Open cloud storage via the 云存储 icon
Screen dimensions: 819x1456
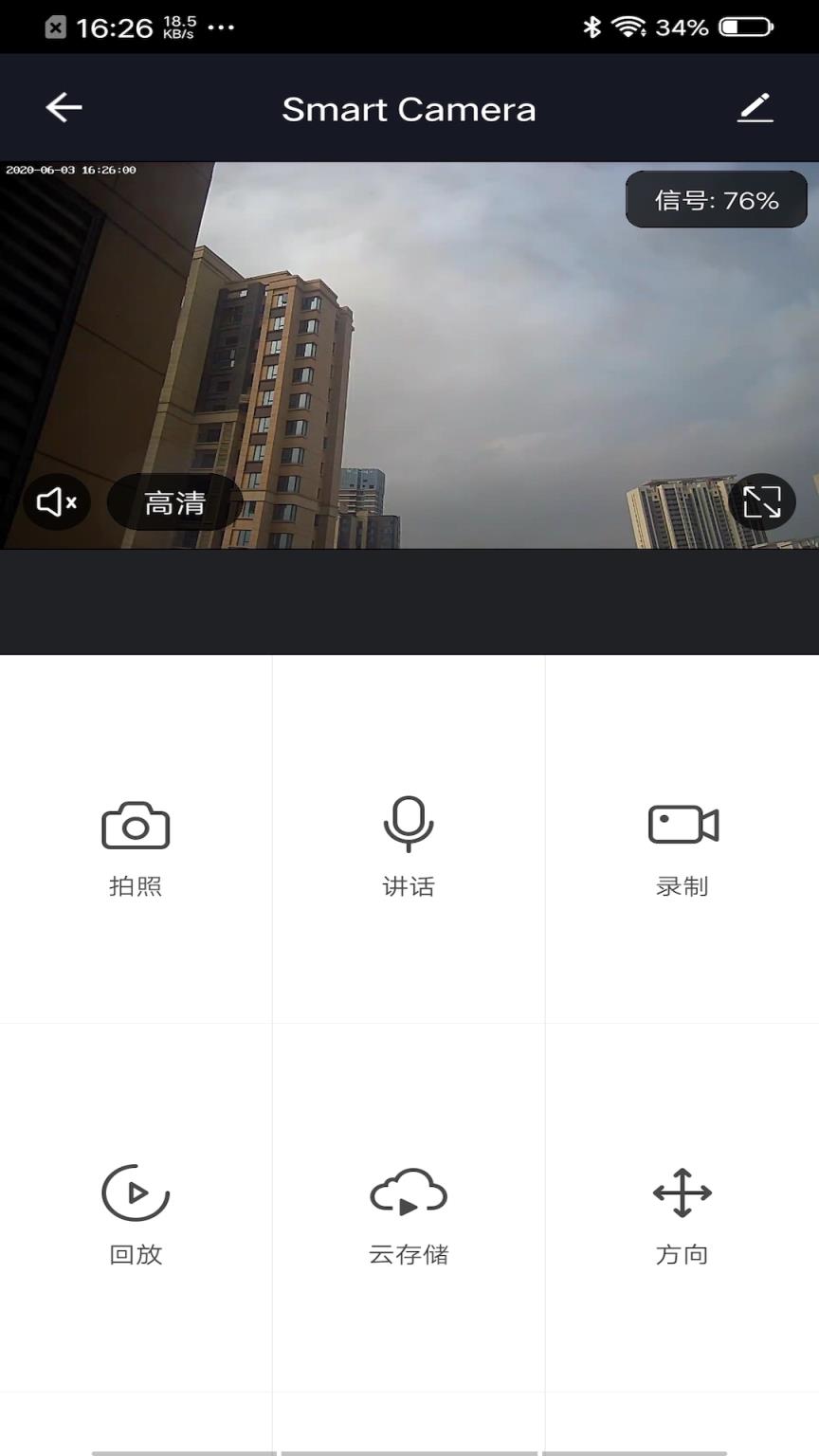(x=409, y=1192)
